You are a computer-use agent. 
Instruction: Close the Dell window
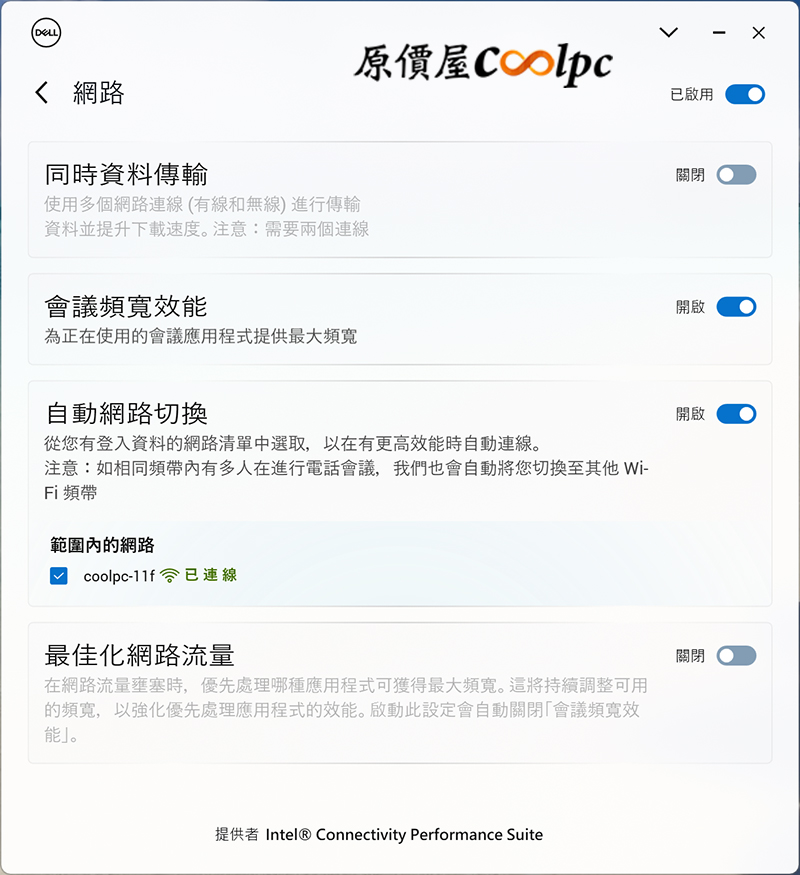click(x=759, y=33)
